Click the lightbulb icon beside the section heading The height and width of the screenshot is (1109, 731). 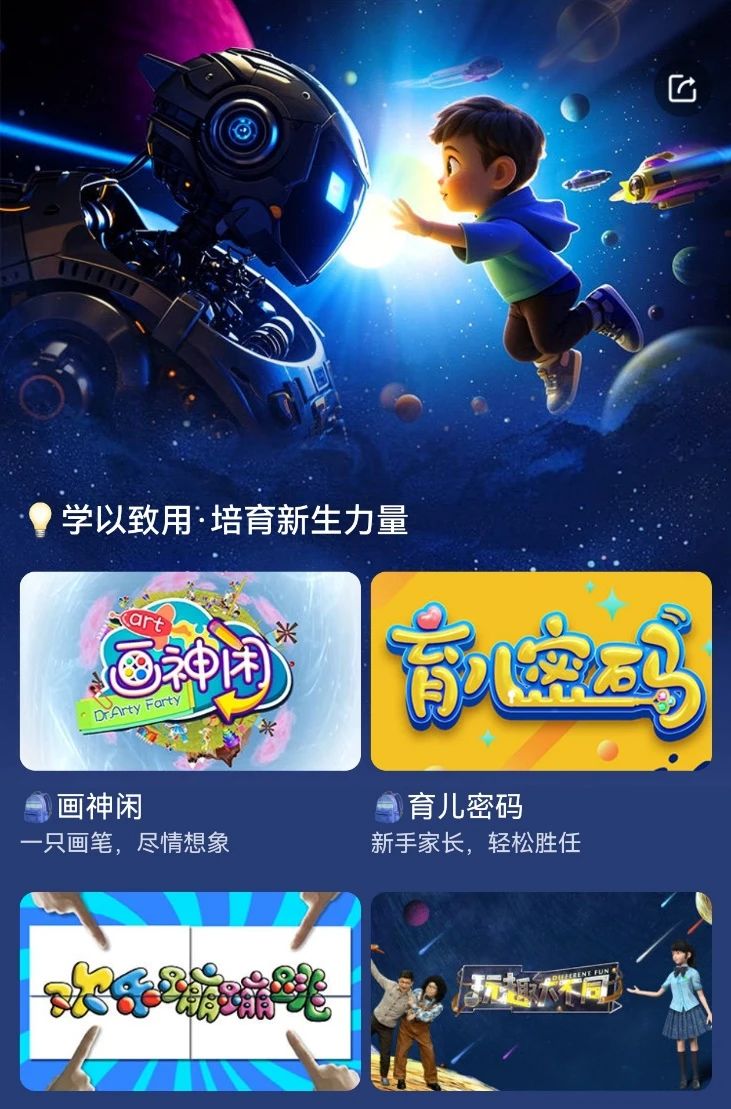[x=38, y=519]
